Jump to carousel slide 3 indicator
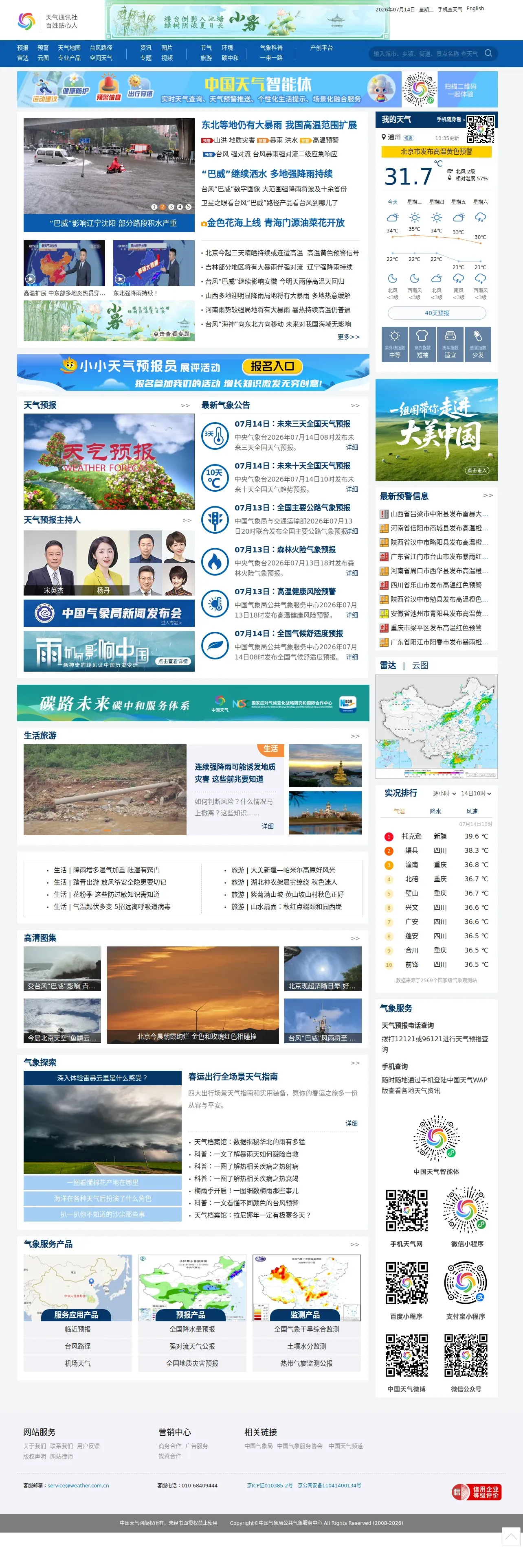The width and height of the screenshot is (523, 1568). [x=171, y=207]
